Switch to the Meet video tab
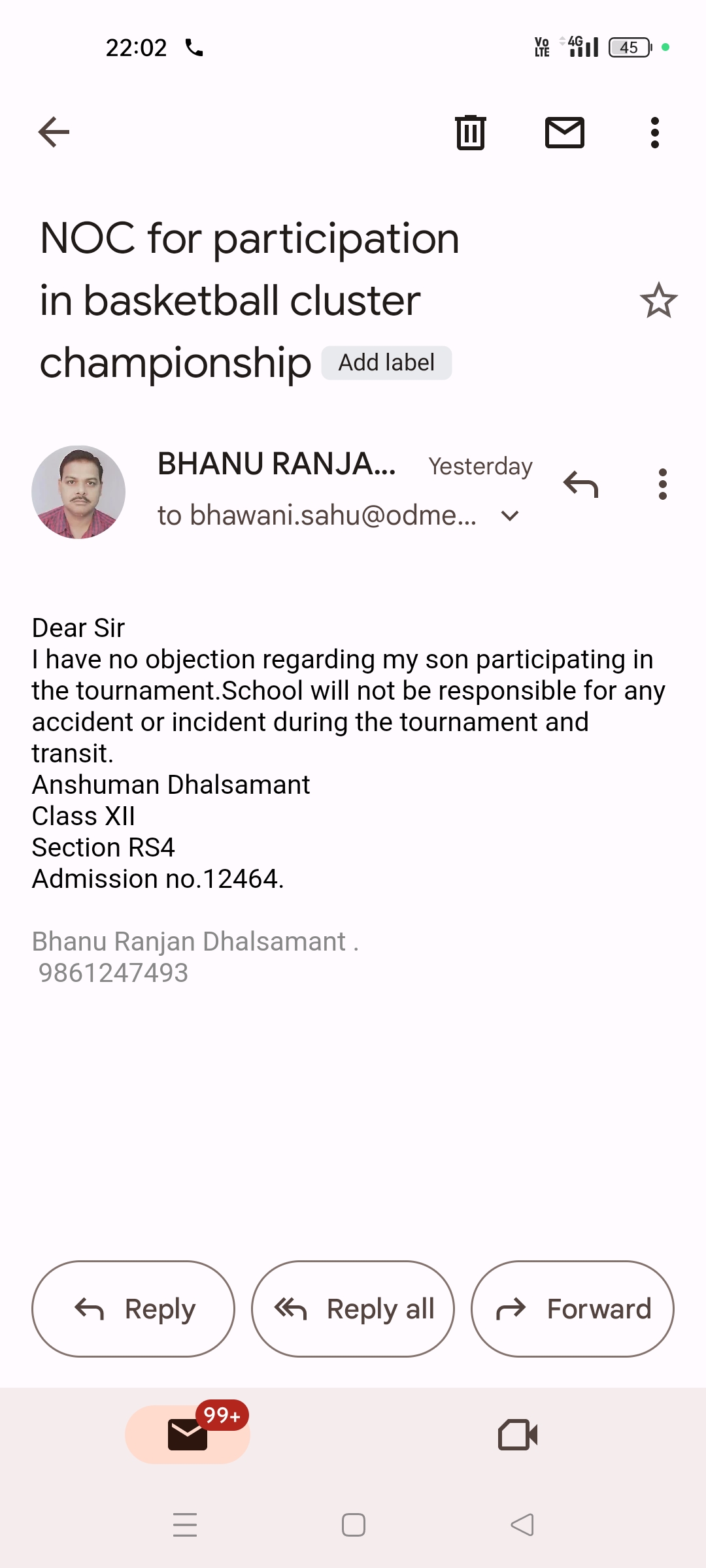 (518, 1434)
